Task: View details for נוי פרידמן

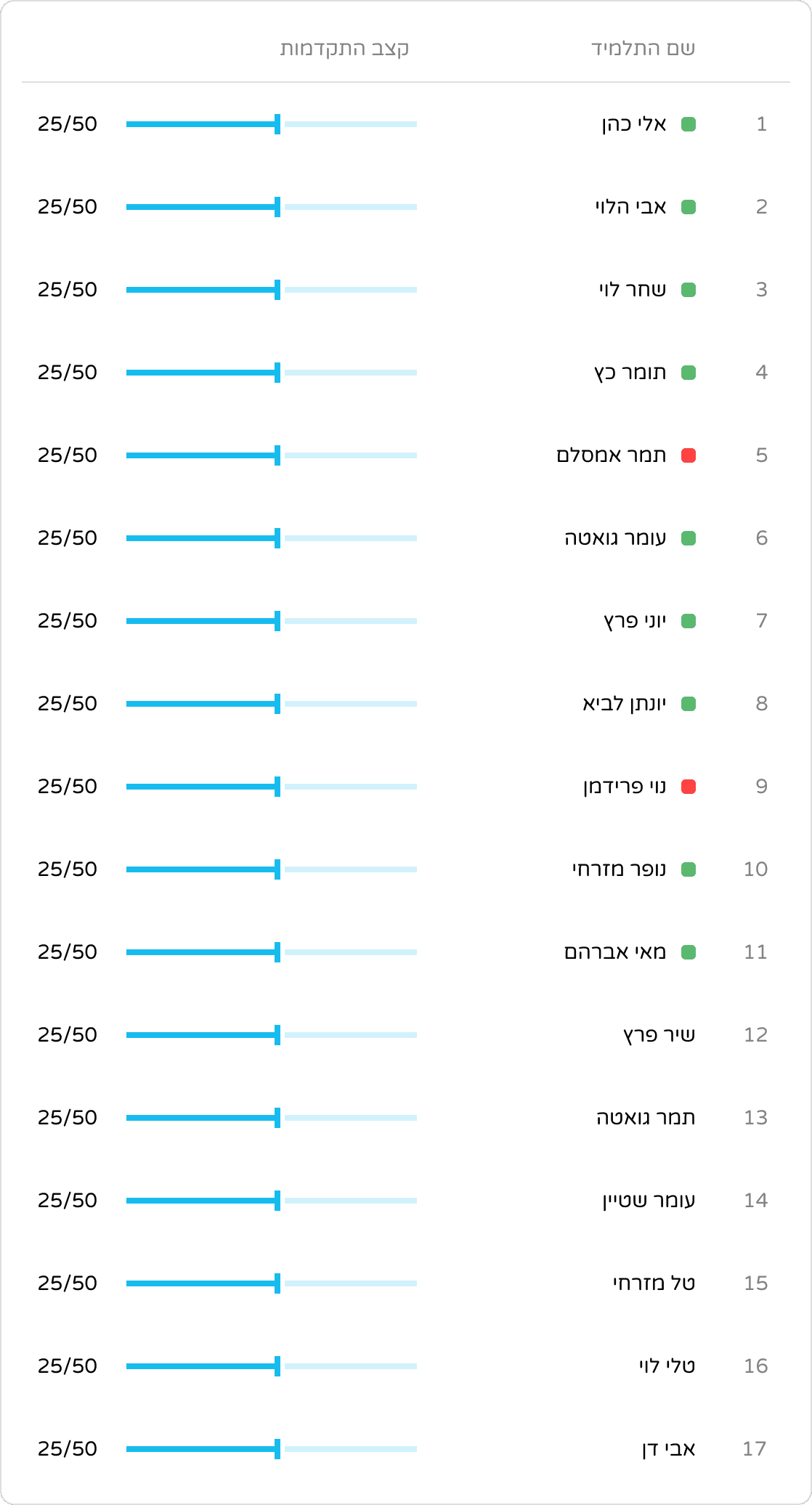Action: click(x=406, y=787)
